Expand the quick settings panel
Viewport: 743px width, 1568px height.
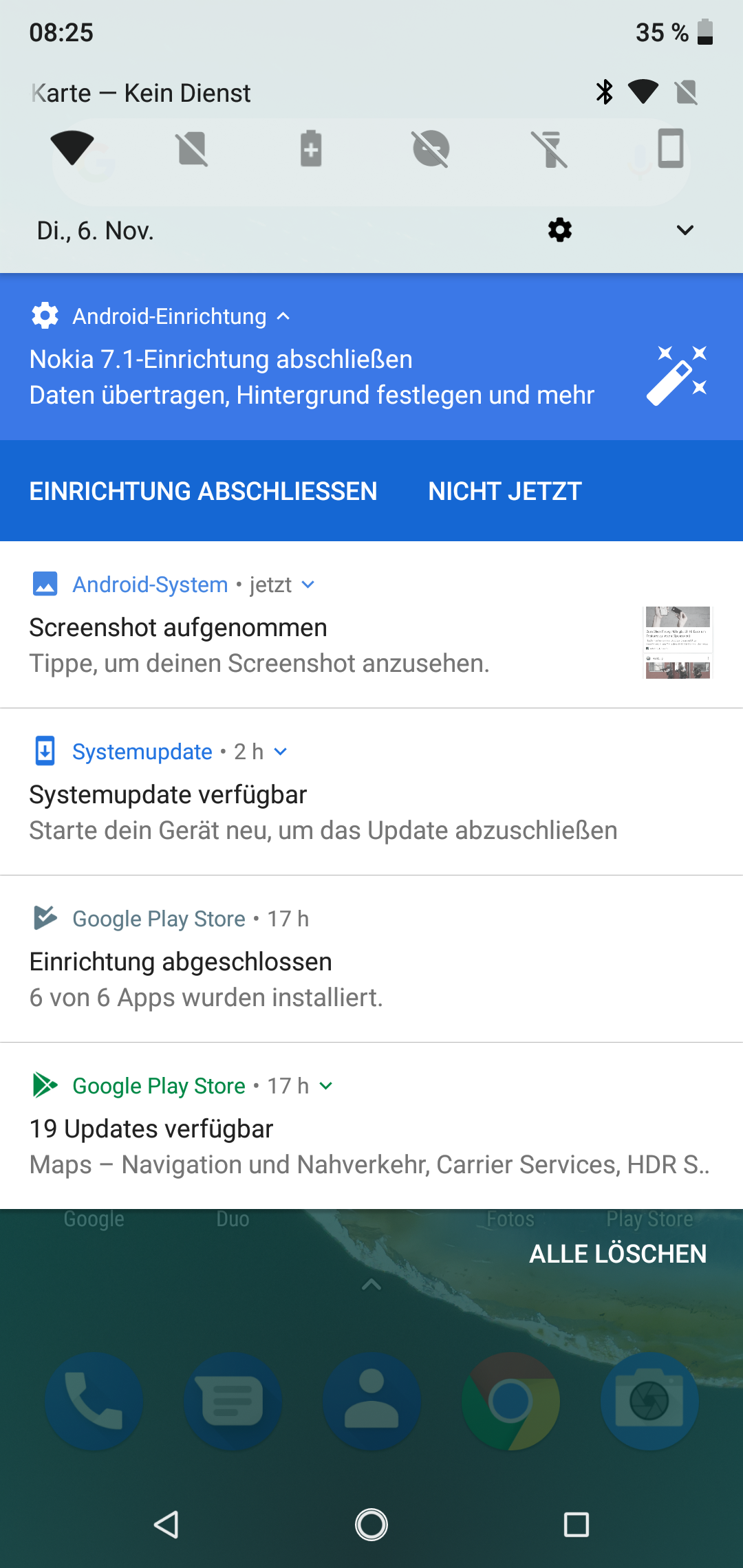click(x=685, y=230)
